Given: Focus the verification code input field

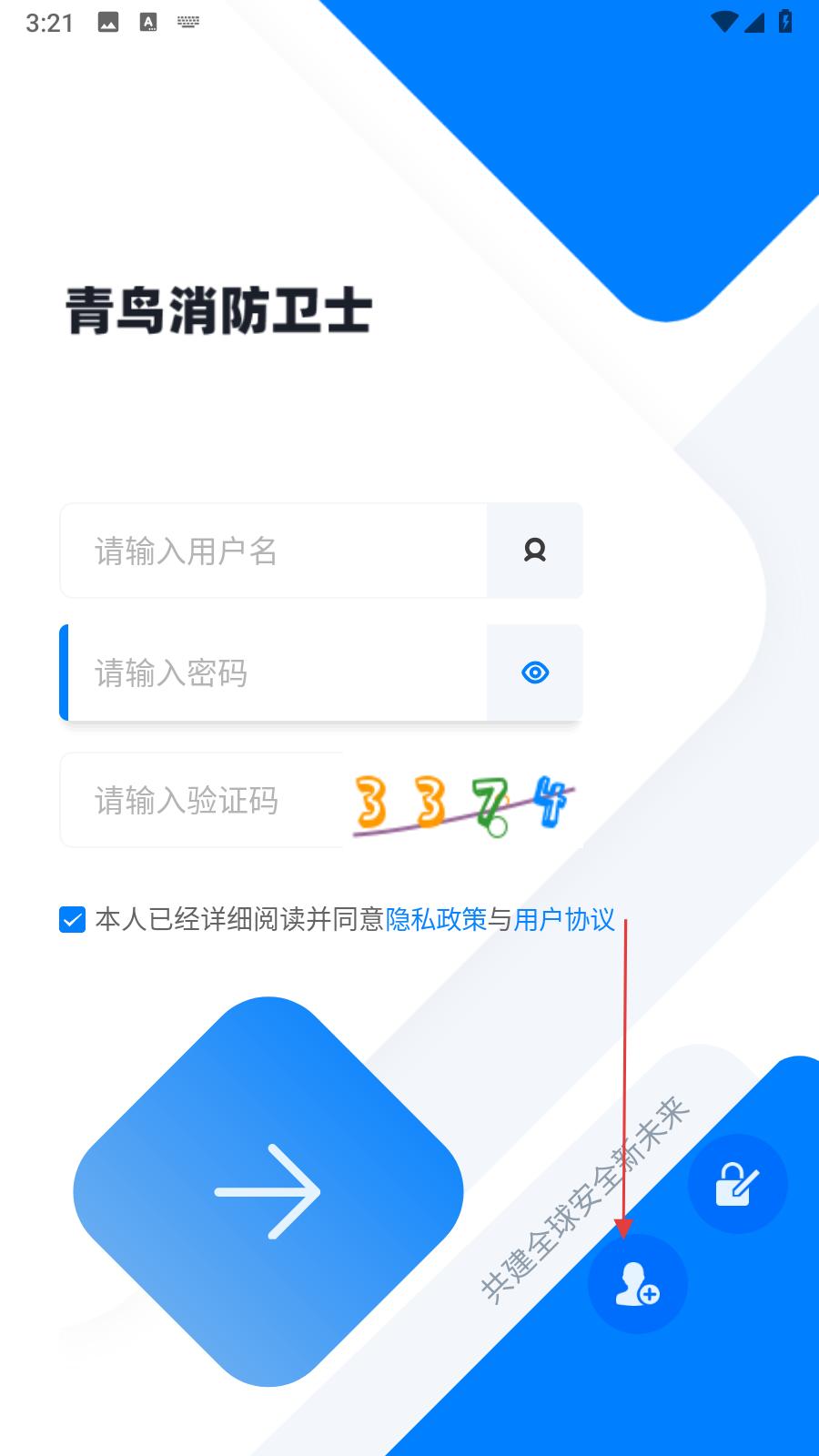Looking at the screenshot, I should (x=202, y=800).
